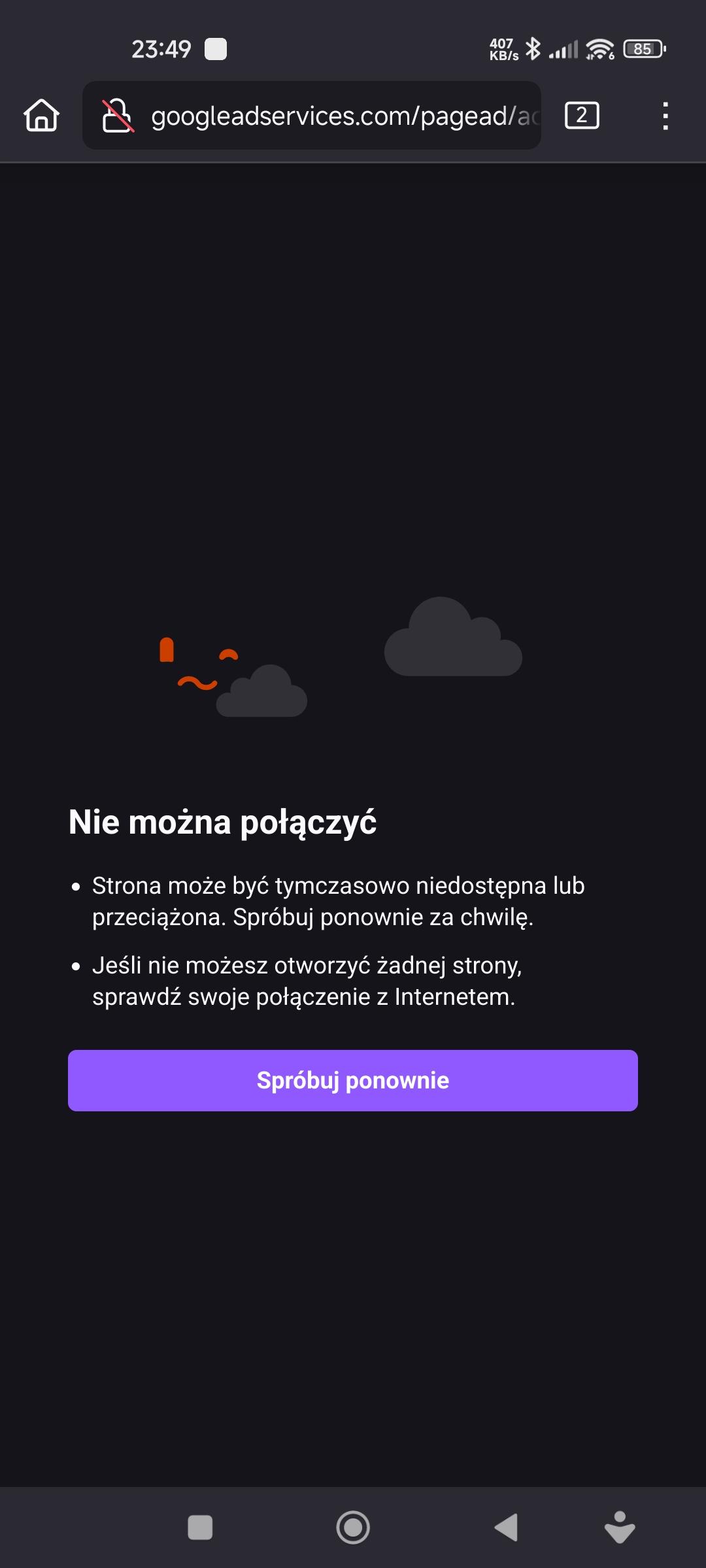Go to the browser home page
Image resolution: width=706 pixels, height=1568 pixels.
42,116
